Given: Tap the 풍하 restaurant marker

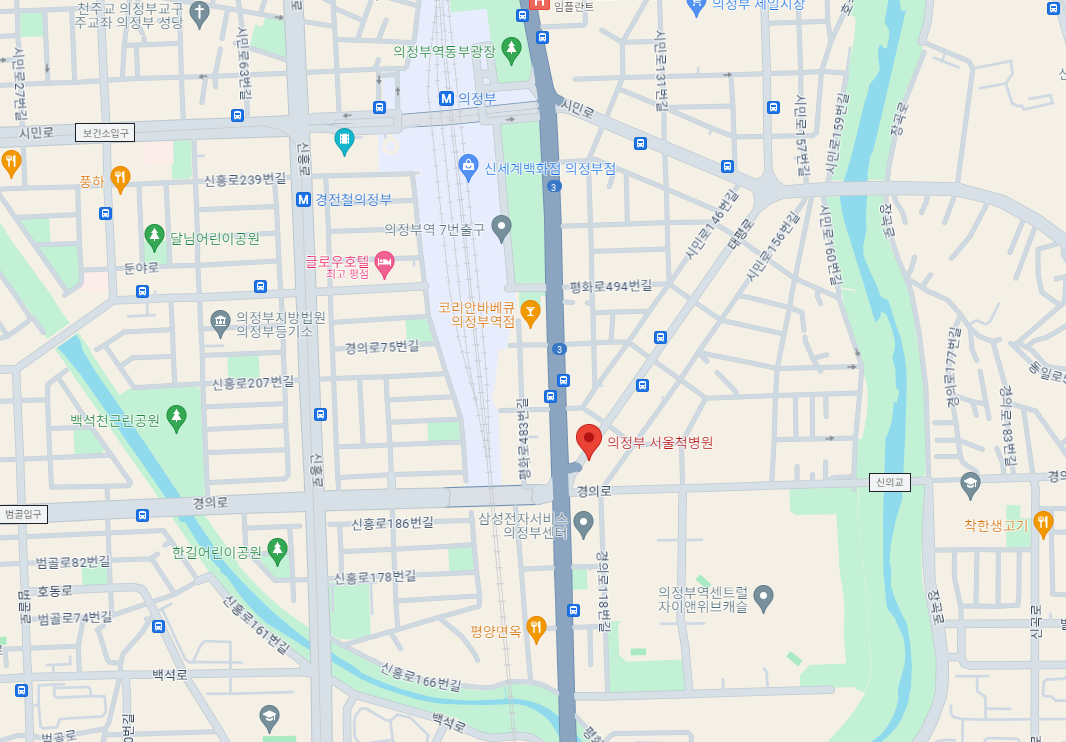Looking at the screenshot, I should (120, 180).
